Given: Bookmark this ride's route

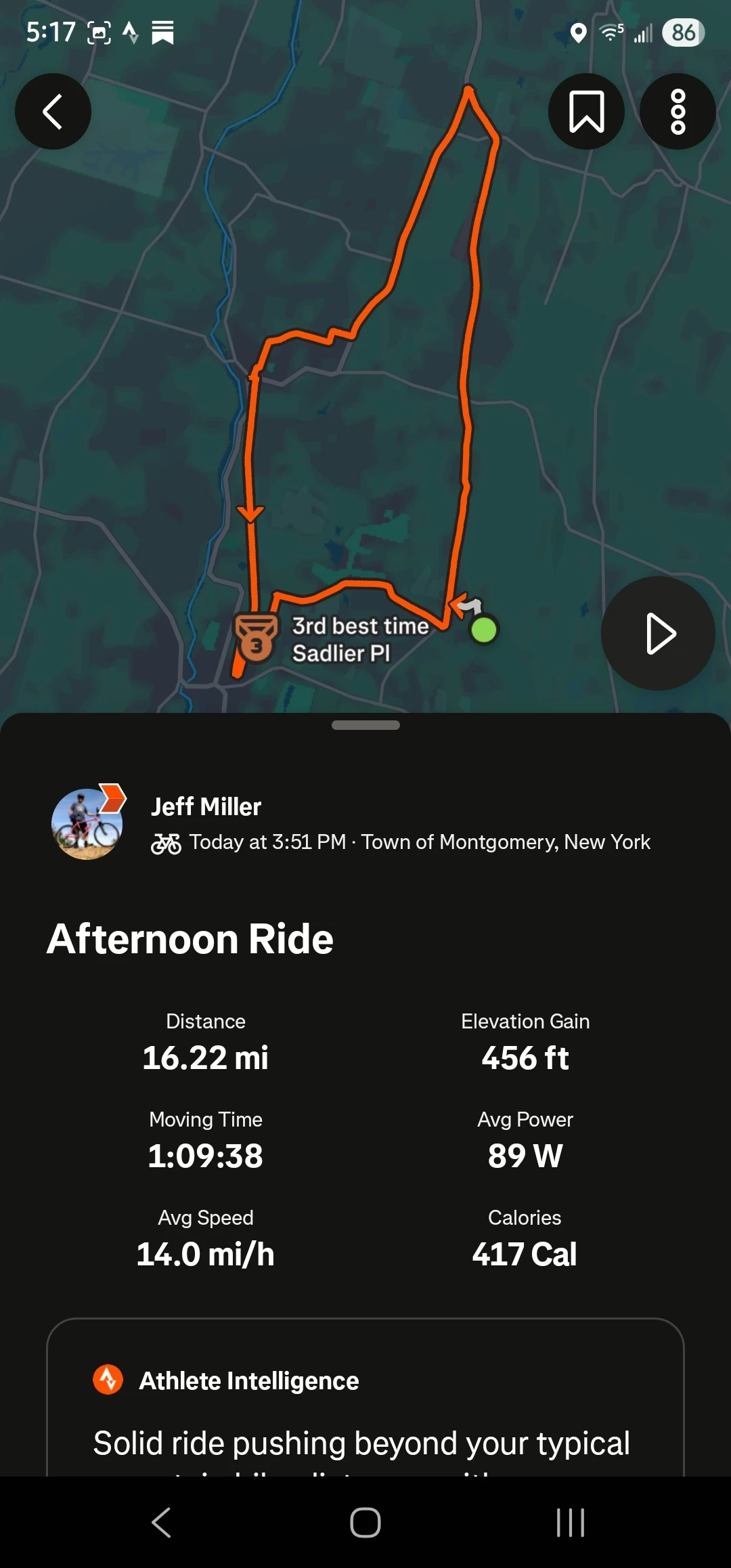Looking at the screenshot, I should pos(586,112).
